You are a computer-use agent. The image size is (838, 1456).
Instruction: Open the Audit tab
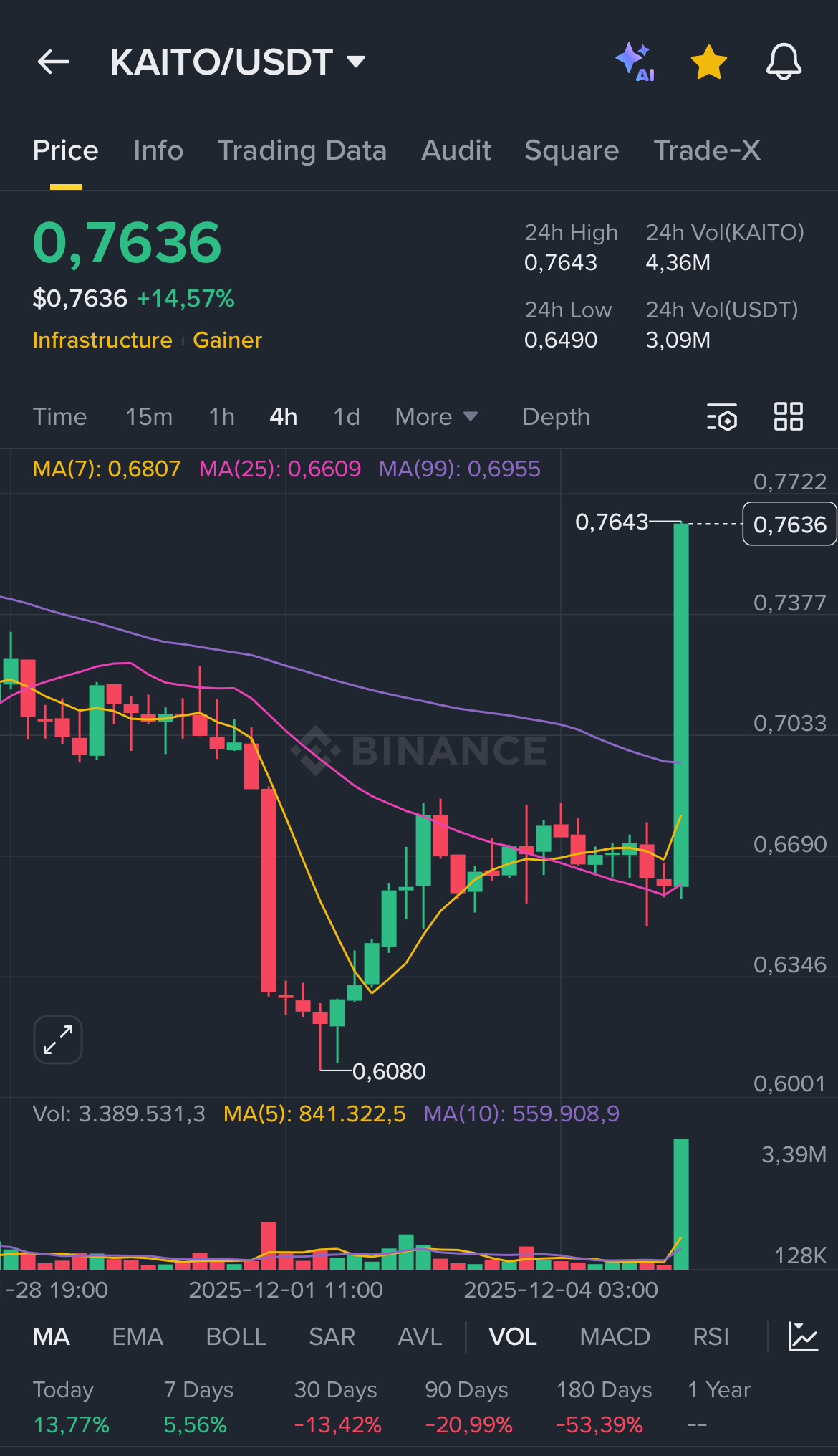click(456, 150)
